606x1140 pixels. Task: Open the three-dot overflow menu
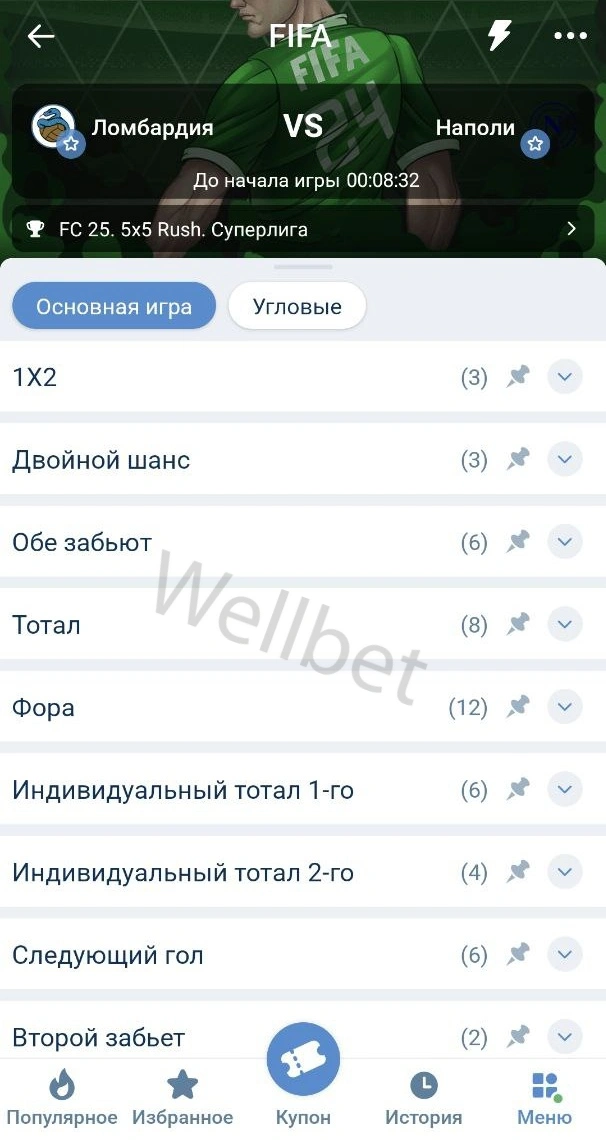pos(570,36)
